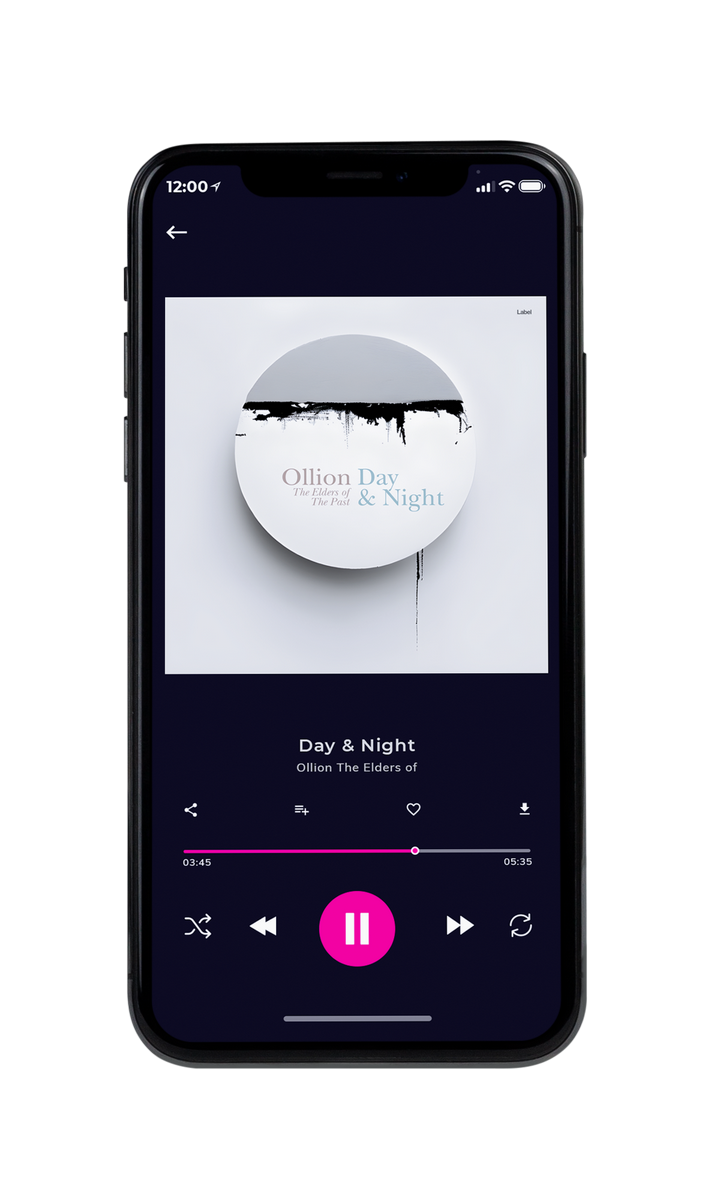Screen dimensions: 720x1200
Task: Go back using the top arrow
Action: 177,232
